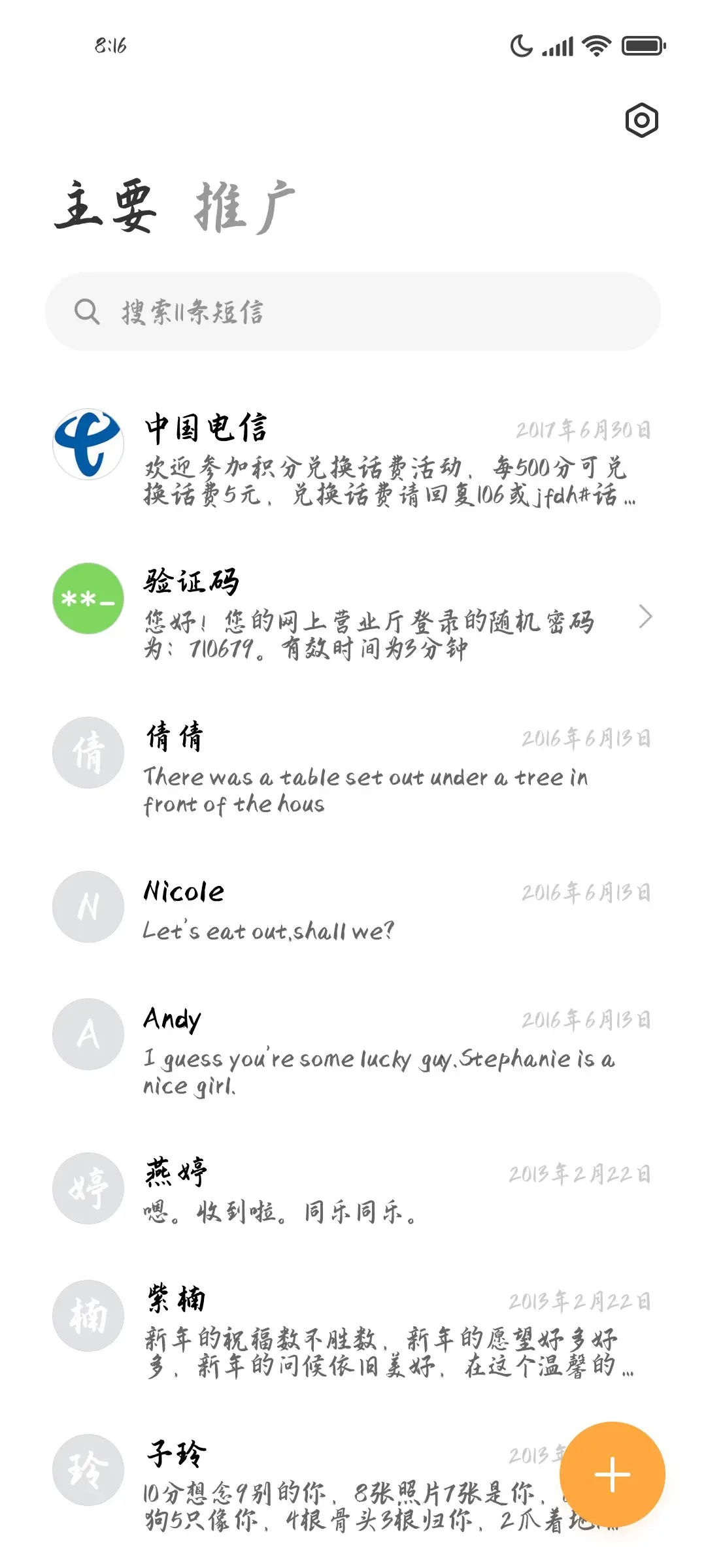
Task: Open the 子玲 conversation thread
Action: (294, 1470)
